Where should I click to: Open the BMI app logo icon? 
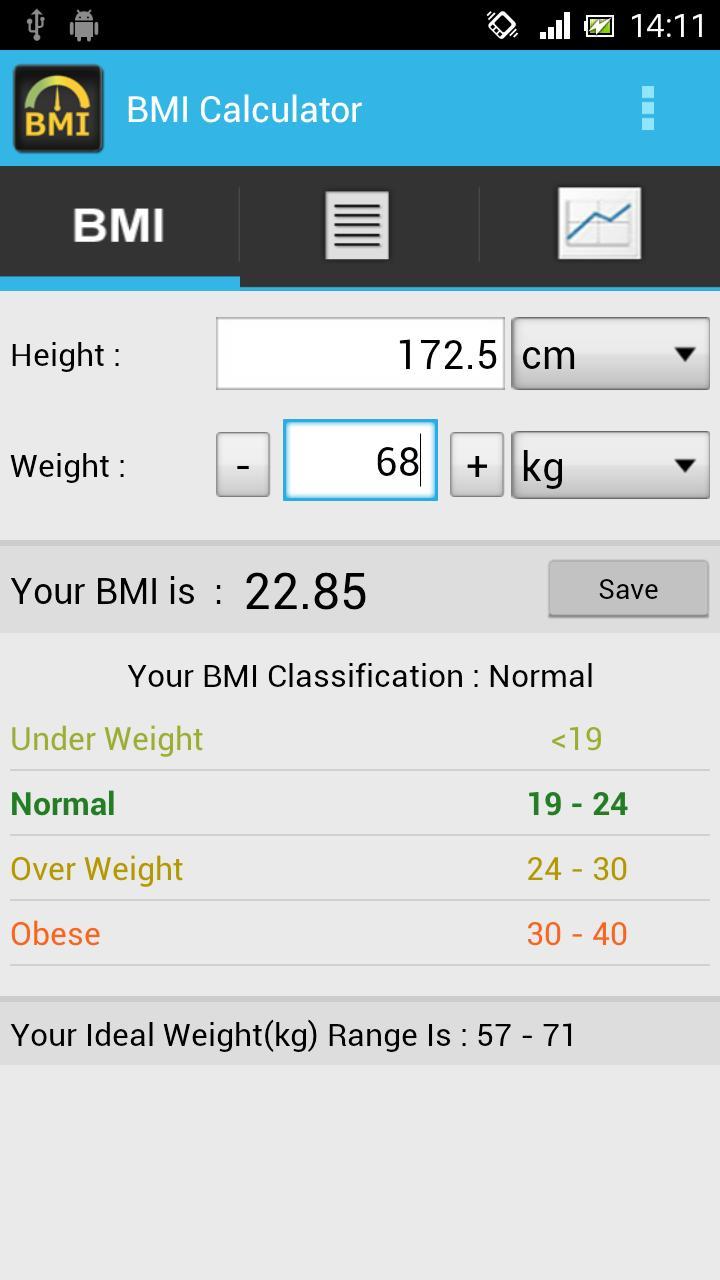click(57, 108)
